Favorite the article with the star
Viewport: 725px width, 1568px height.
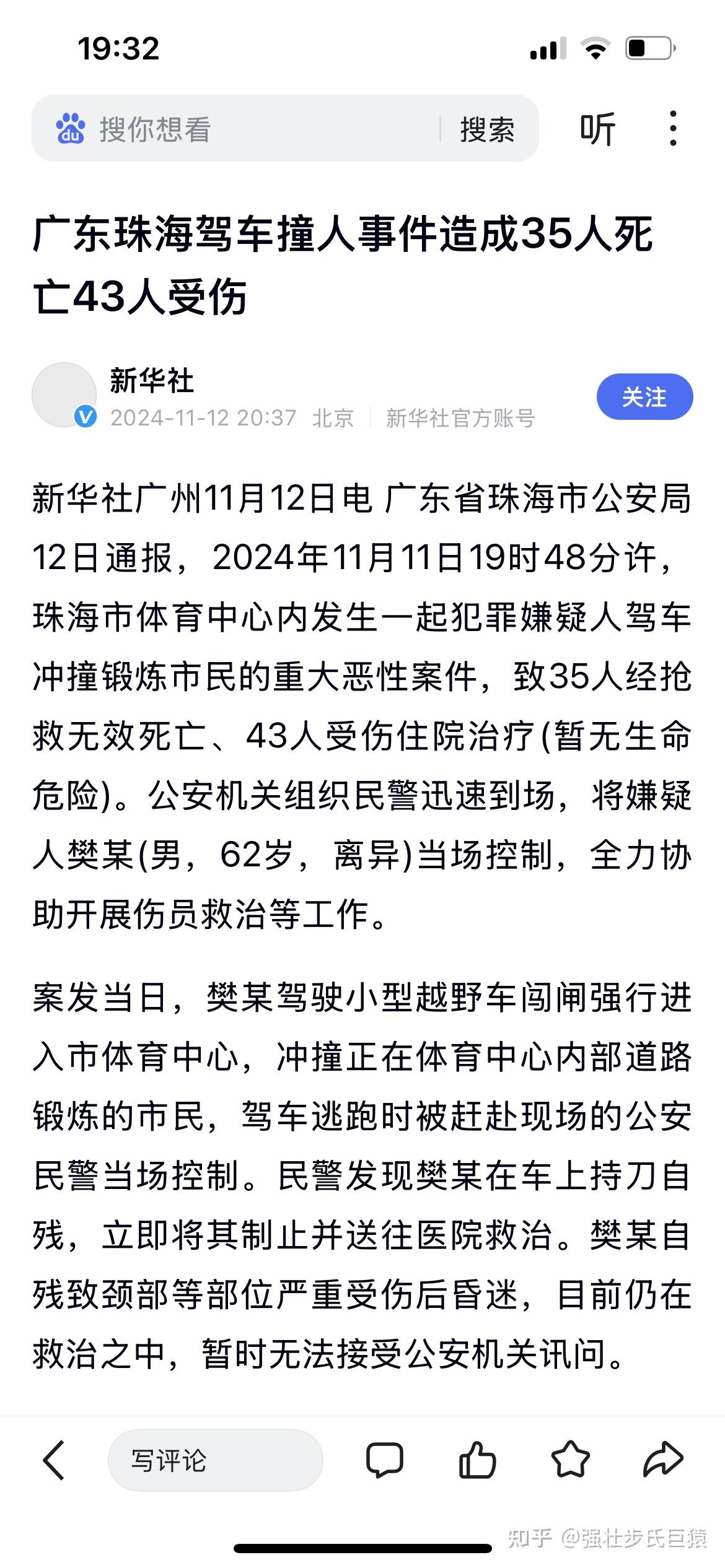(x=570, y=1460)
